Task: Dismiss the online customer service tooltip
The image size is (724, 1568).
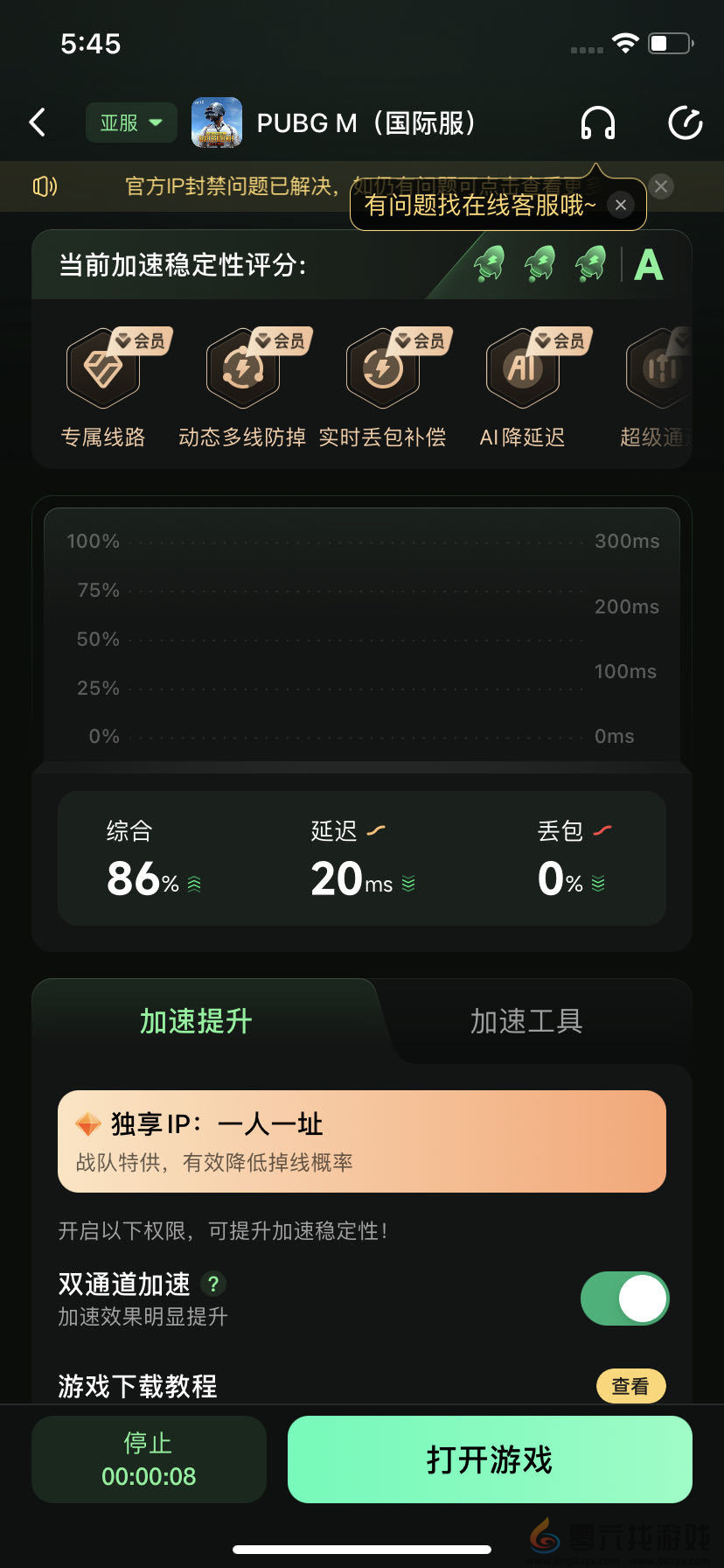Action: click(621, 205)
